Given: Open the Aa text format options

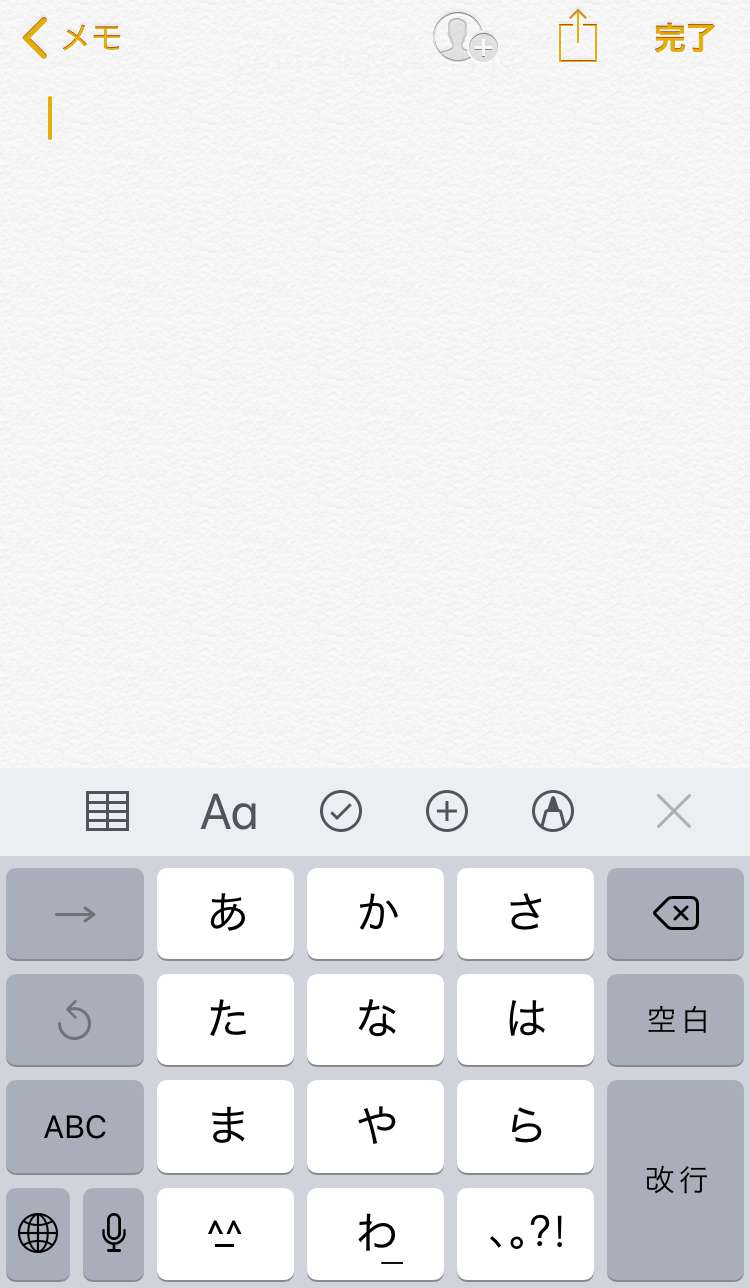Looking at the screenshot, I should [229, 811].
